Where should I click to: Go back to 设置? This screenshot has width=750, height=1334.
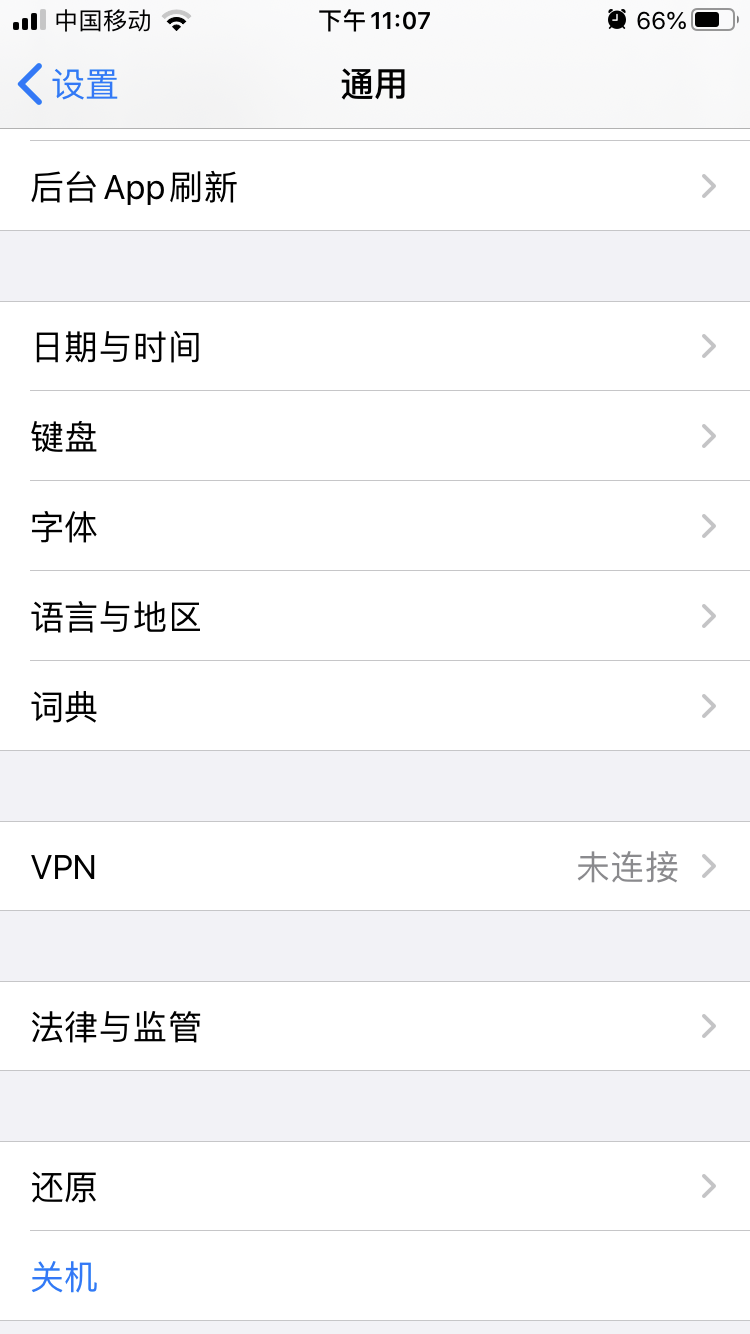click(68, 85)
